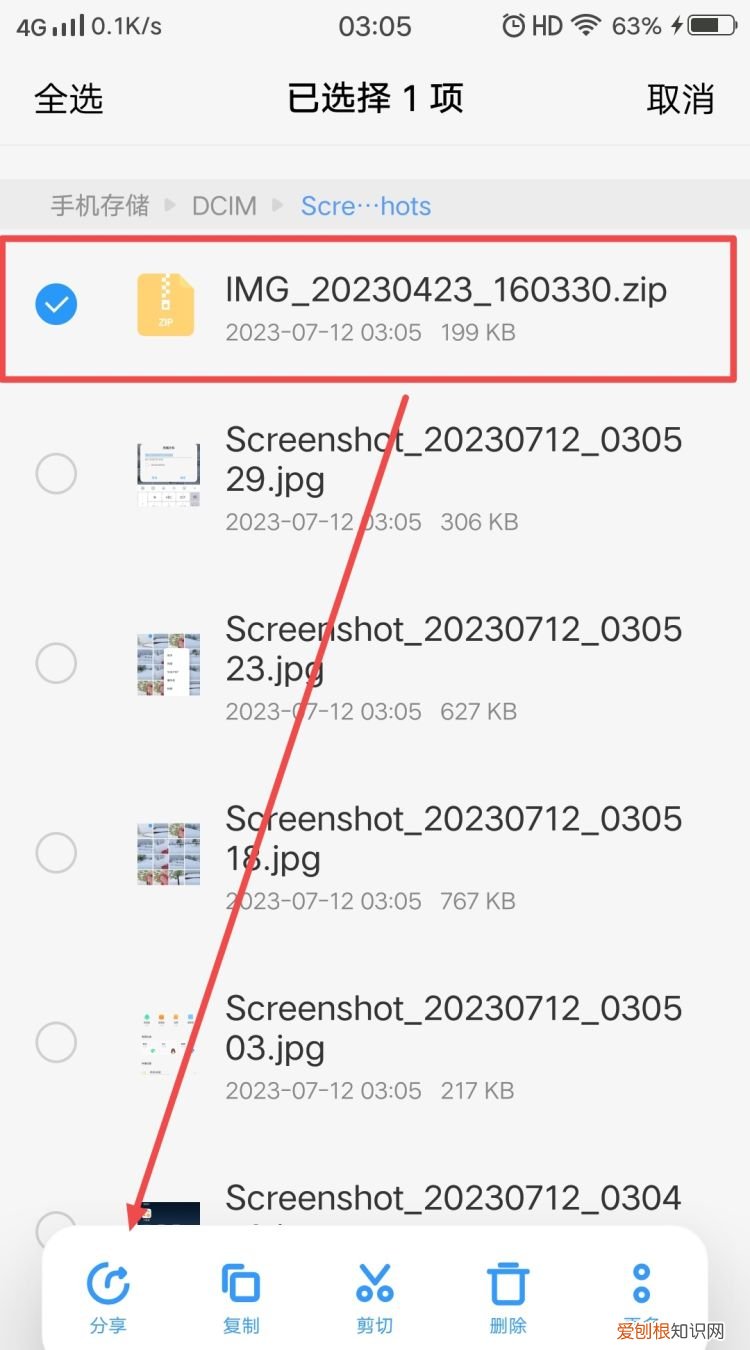The width and height of the screenshot is (750, 1350).
Task: Select Screenshot_20230712_030503.jpg checkbox
Action: point(56,1042)
